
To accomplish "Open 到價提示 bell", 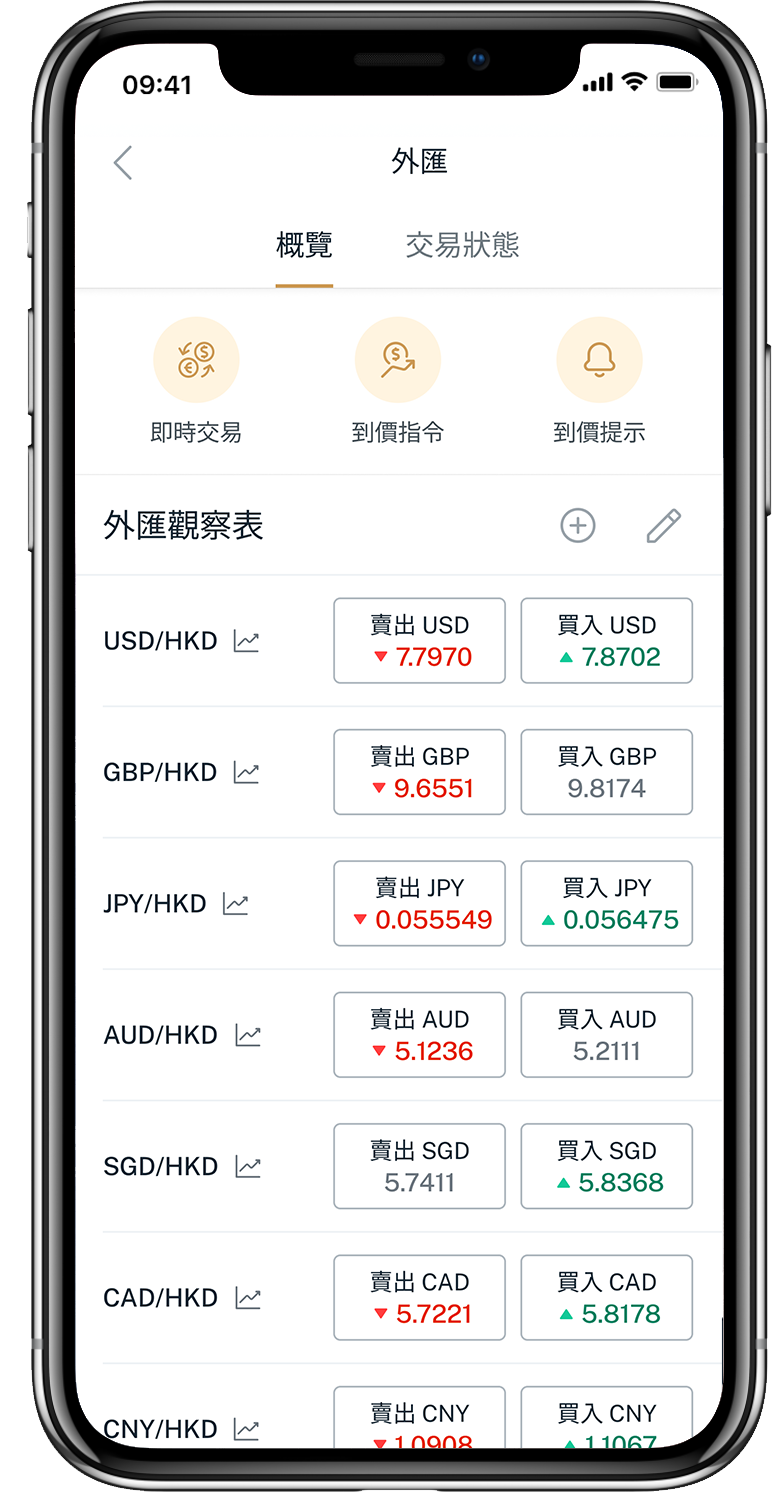I will tap(599, 361).
